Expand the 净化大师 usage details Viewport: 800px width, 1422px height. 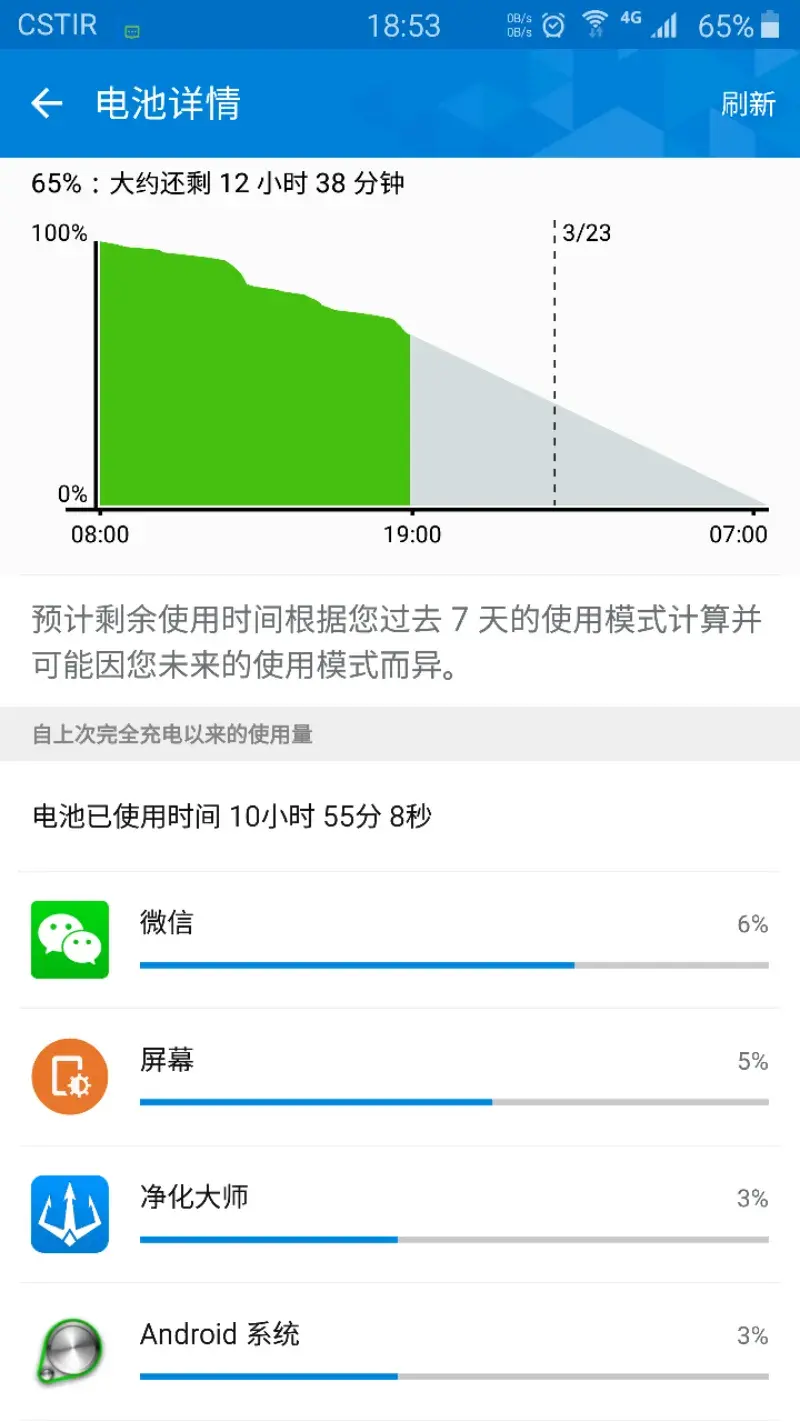400,1213
